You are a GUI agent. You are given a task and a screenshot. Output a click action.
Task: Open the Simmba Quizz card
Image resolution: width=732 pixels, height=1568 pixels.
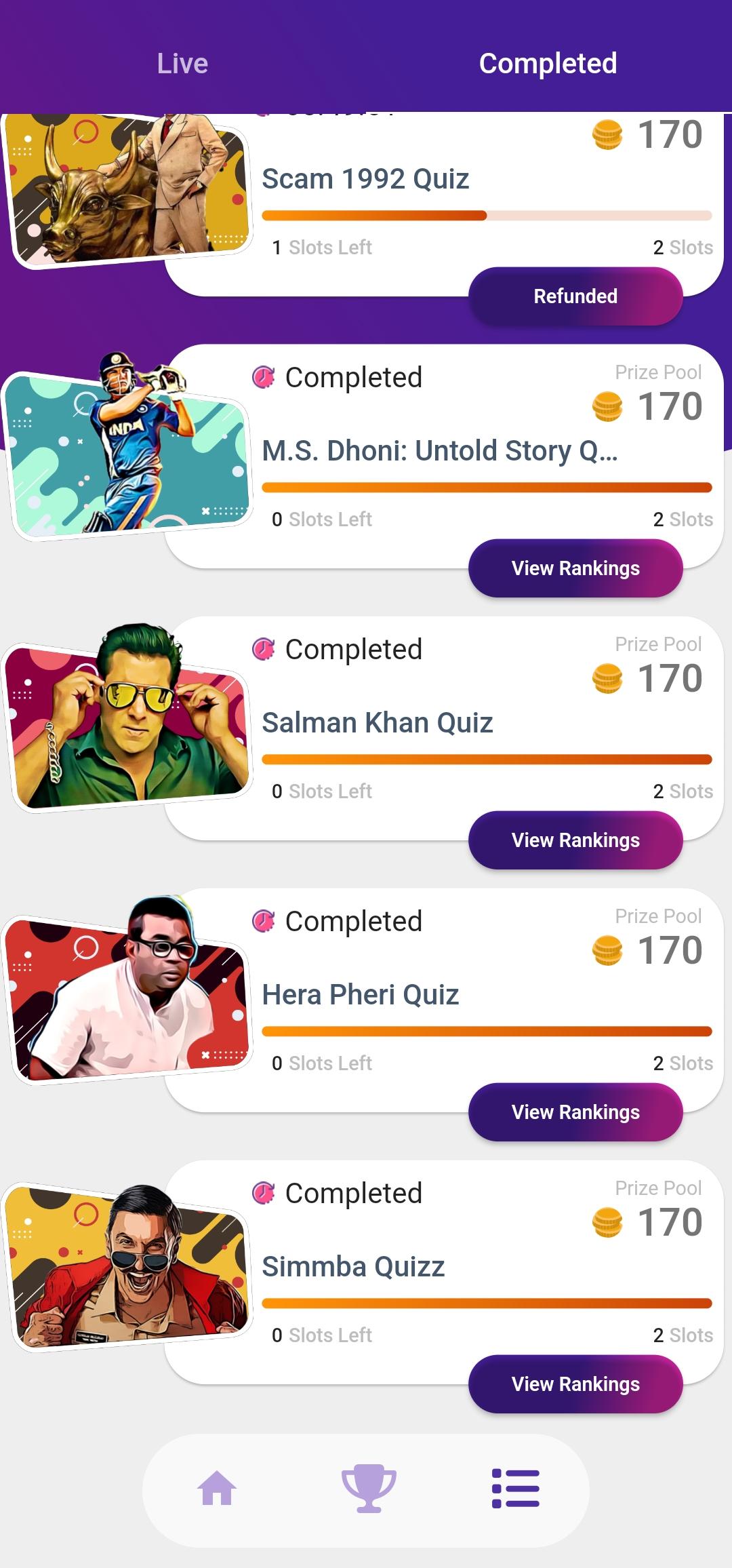445,1272
